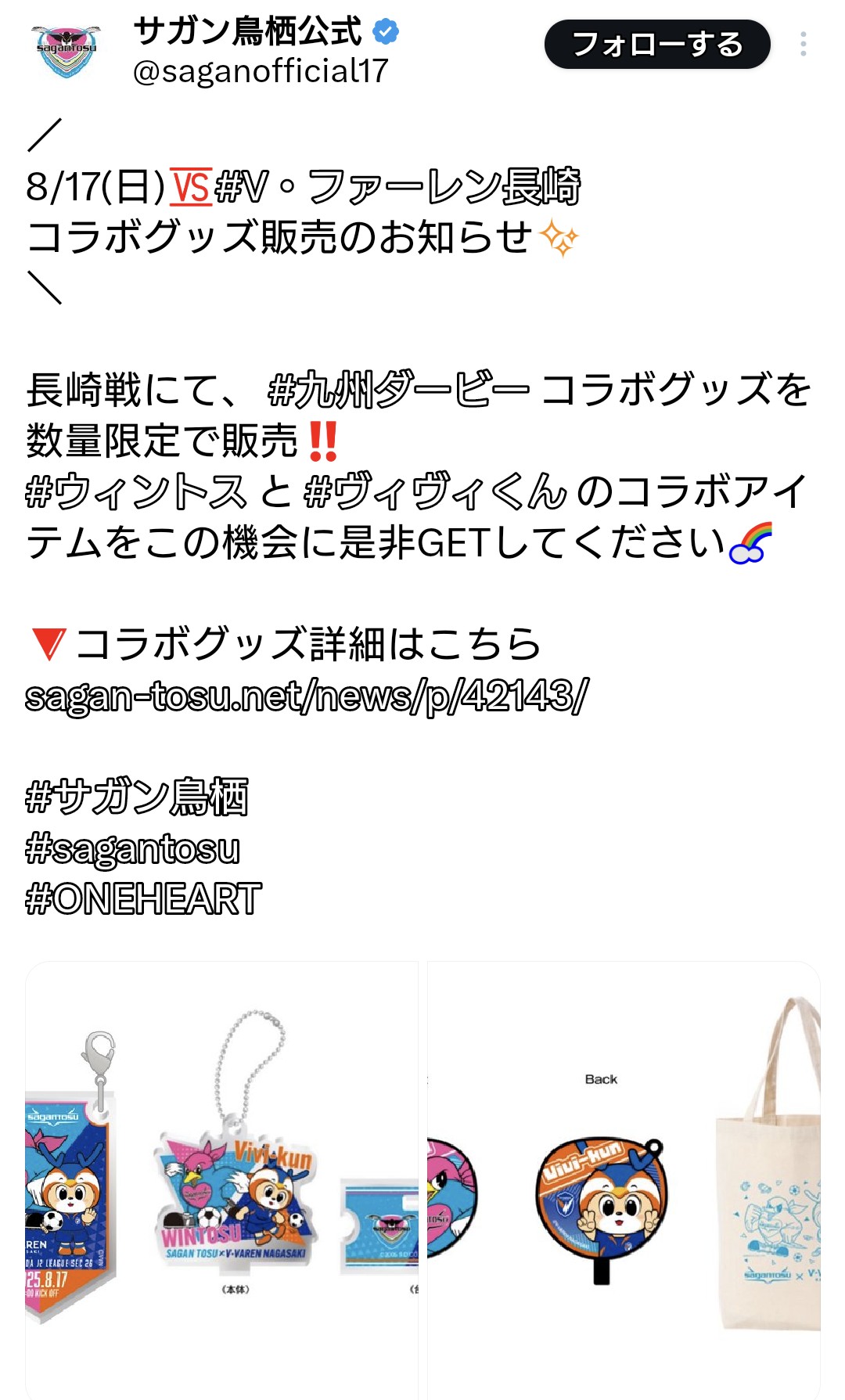The width and height of the screenshot is (845, 1400).
Task: Open the #sagantosu hashtag
Action: click(x=132, y=848)
